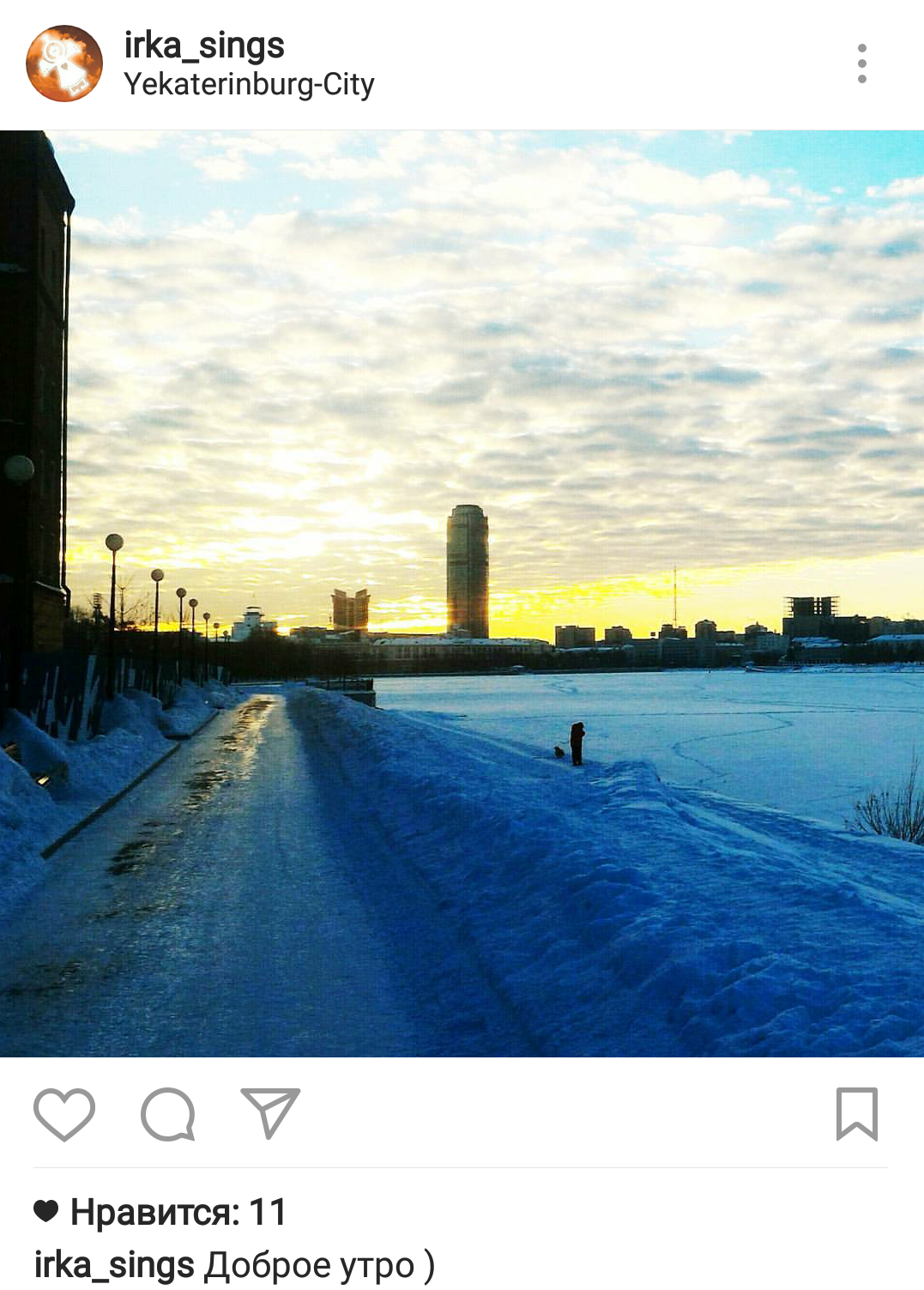The height and width of the screenshot is (1290, 924).
Task: View who liked: Нравится: 11
Action: [177, 1212]
